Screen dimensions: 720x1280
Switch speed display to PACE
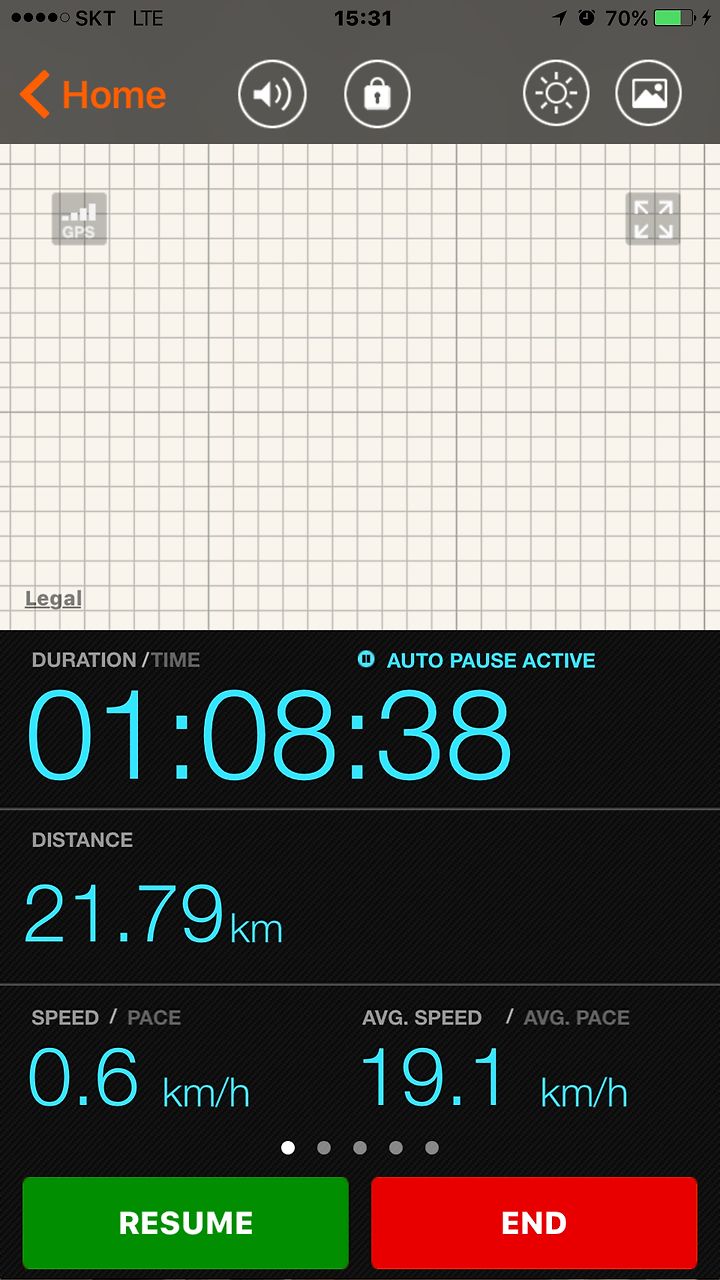point(154,1018)
